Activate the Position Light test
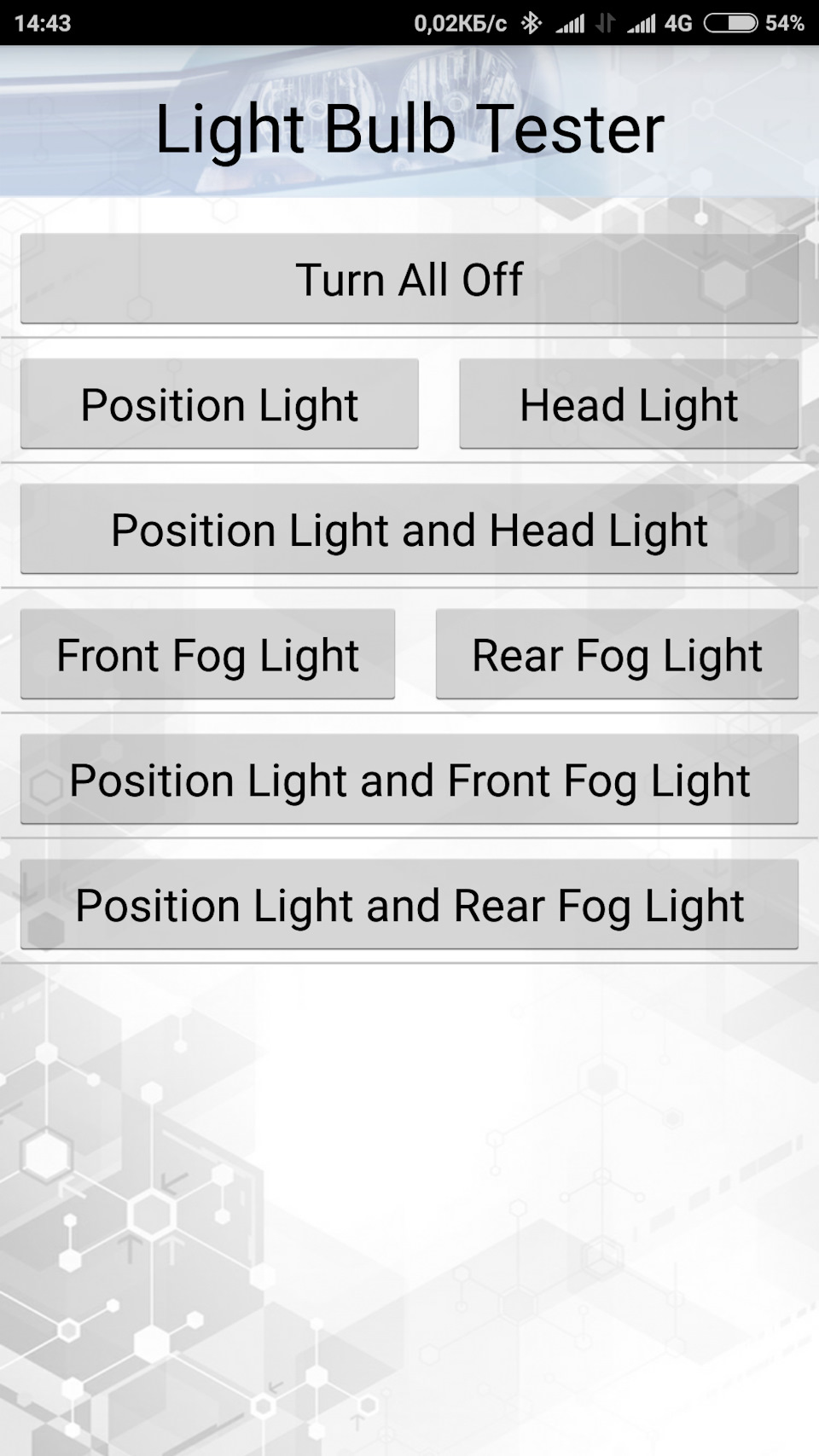 pos(219,404)
